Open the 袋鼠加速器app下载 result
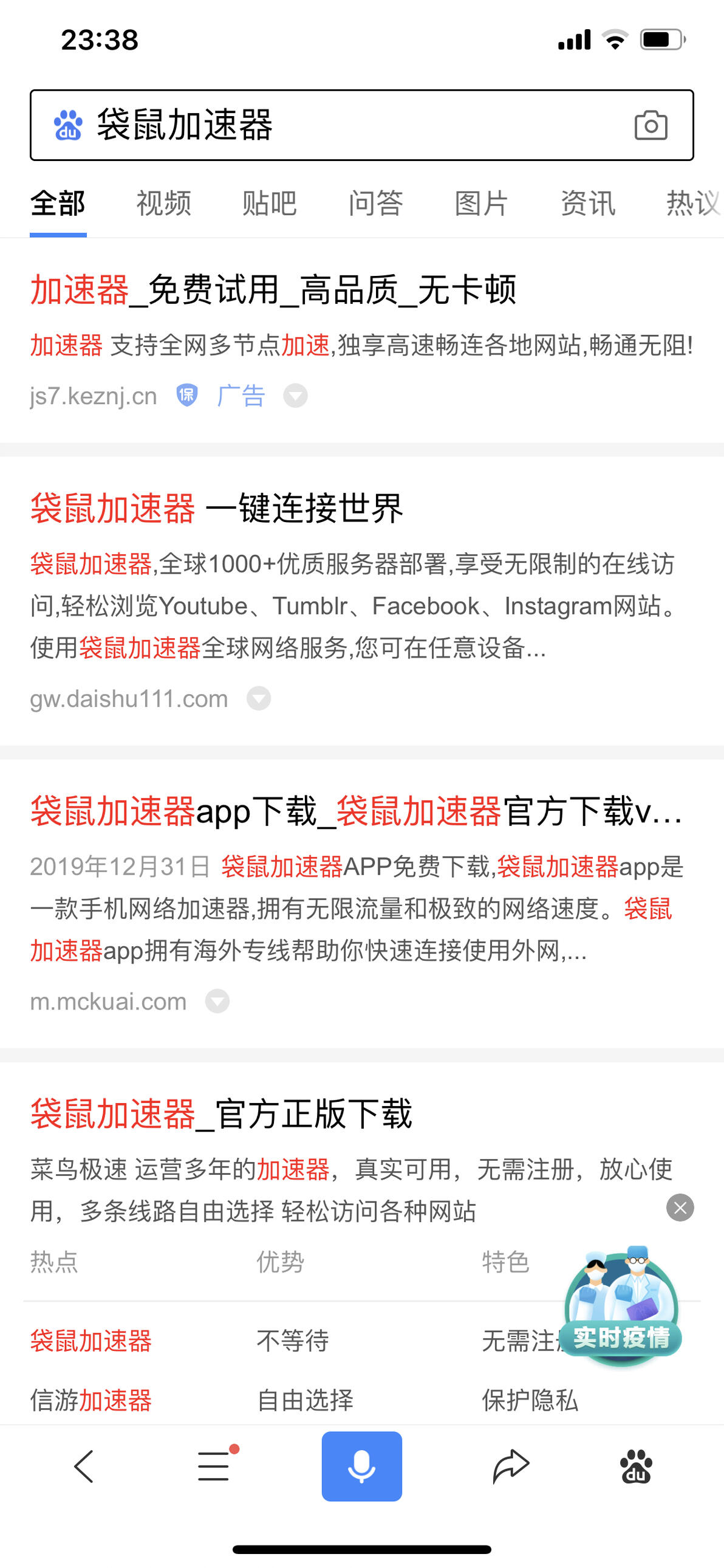724x1568 pixels. click(x=357, y=811)
